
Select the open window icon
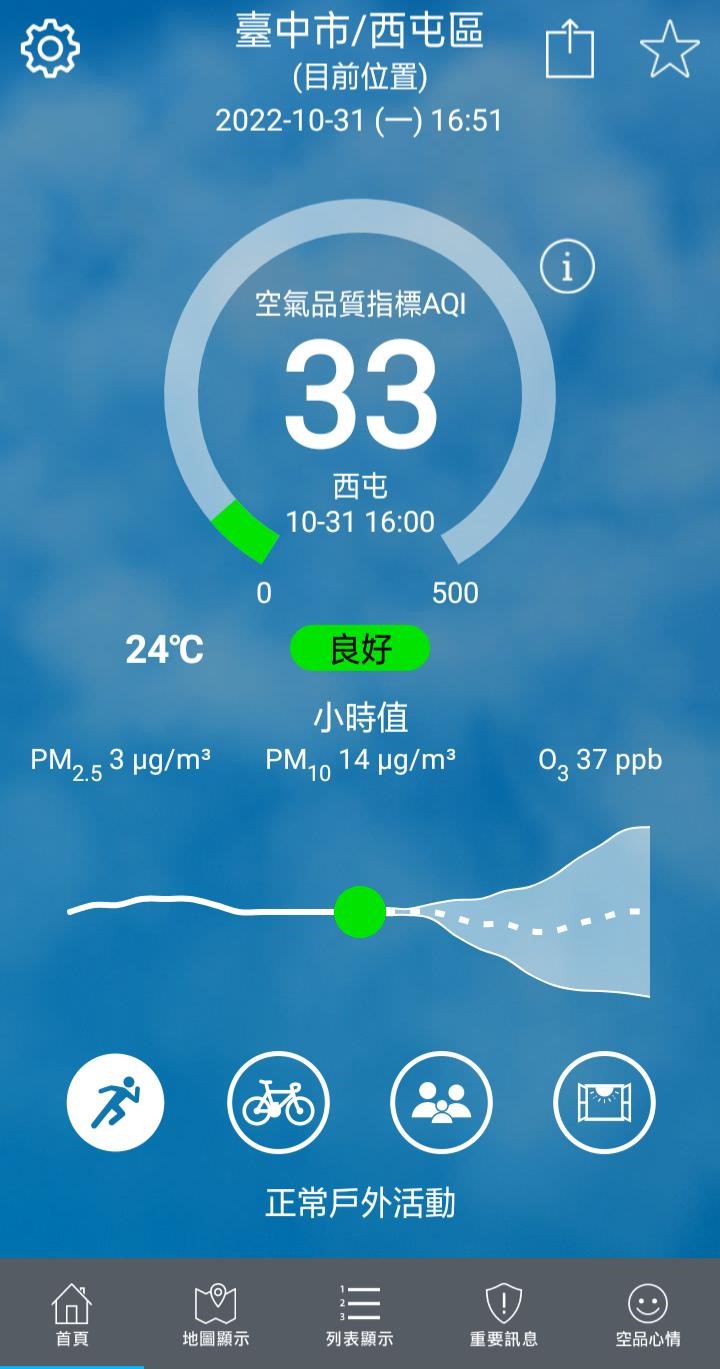click(x=604, y=1103)
